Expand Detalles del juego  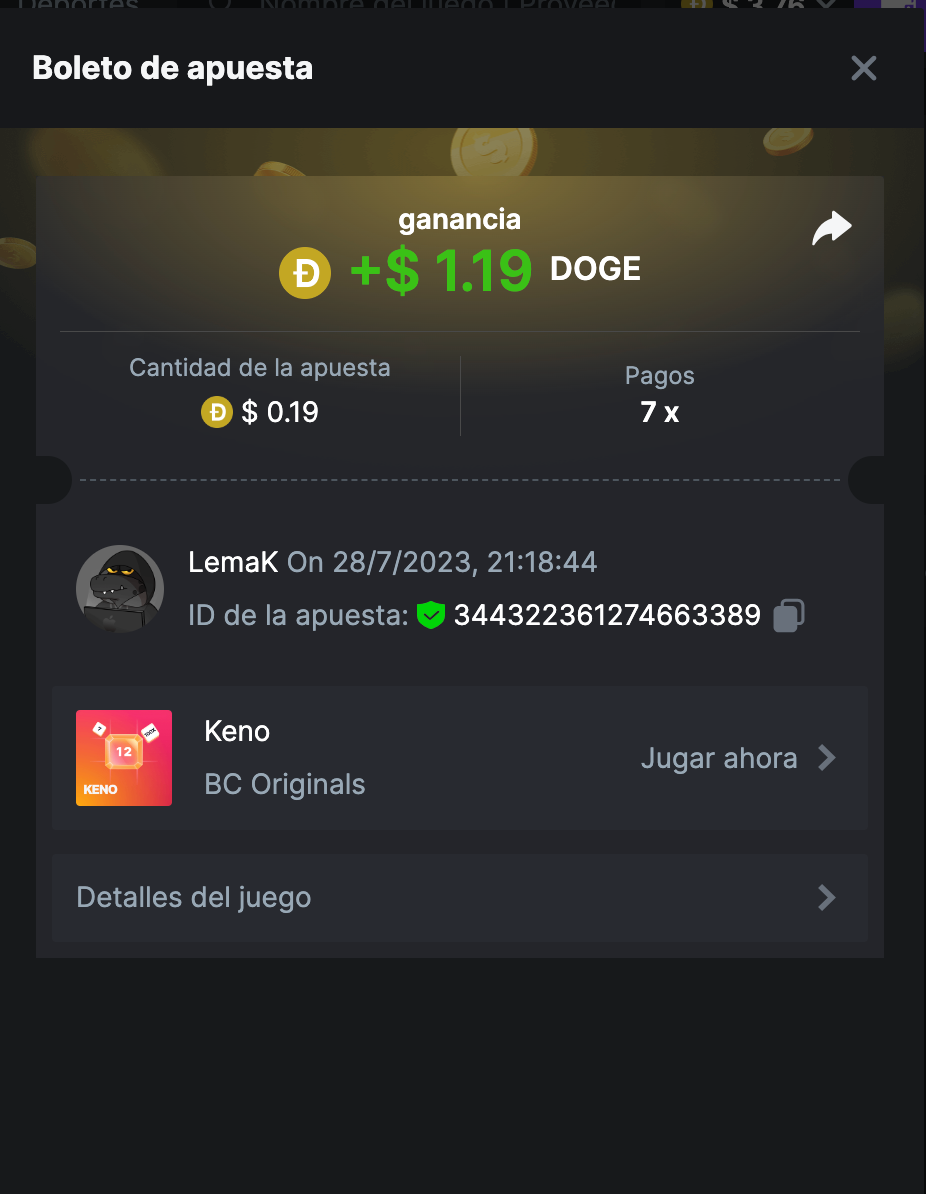459,897
